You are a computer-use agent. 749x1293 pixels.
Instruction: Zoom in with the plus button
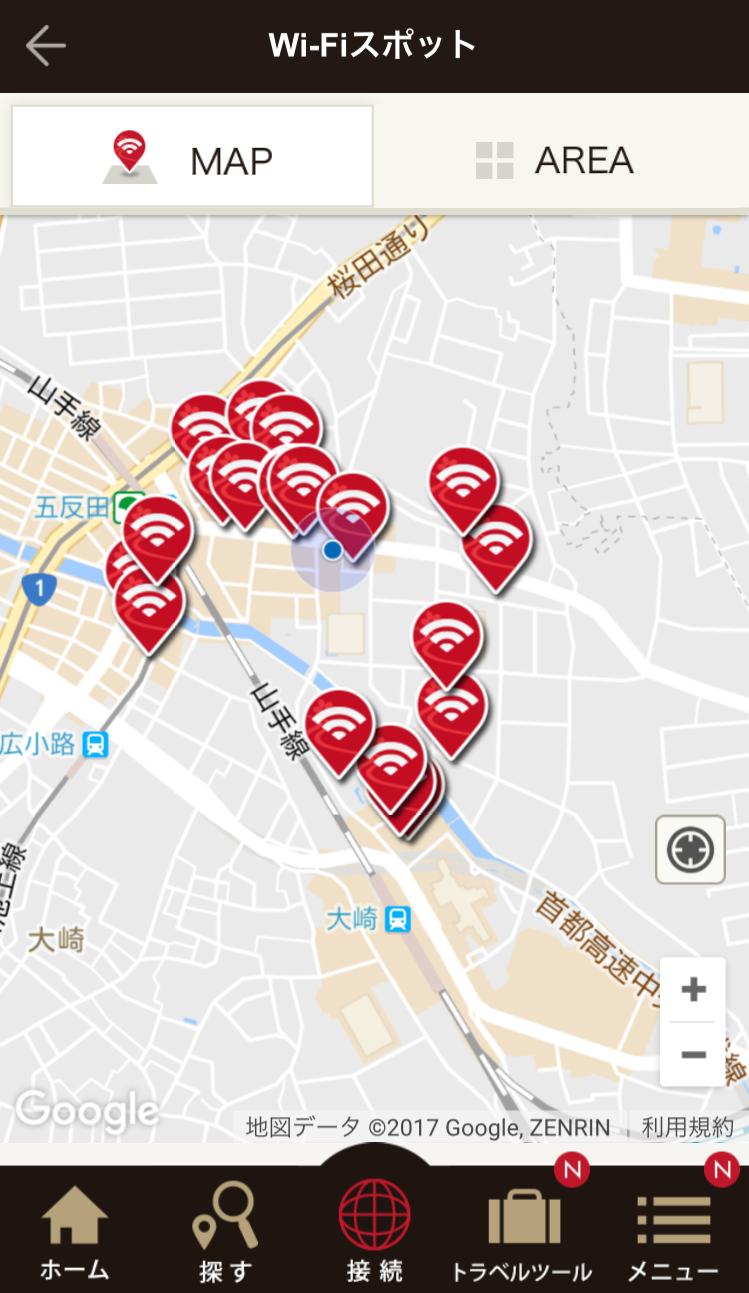pos(692,989)
